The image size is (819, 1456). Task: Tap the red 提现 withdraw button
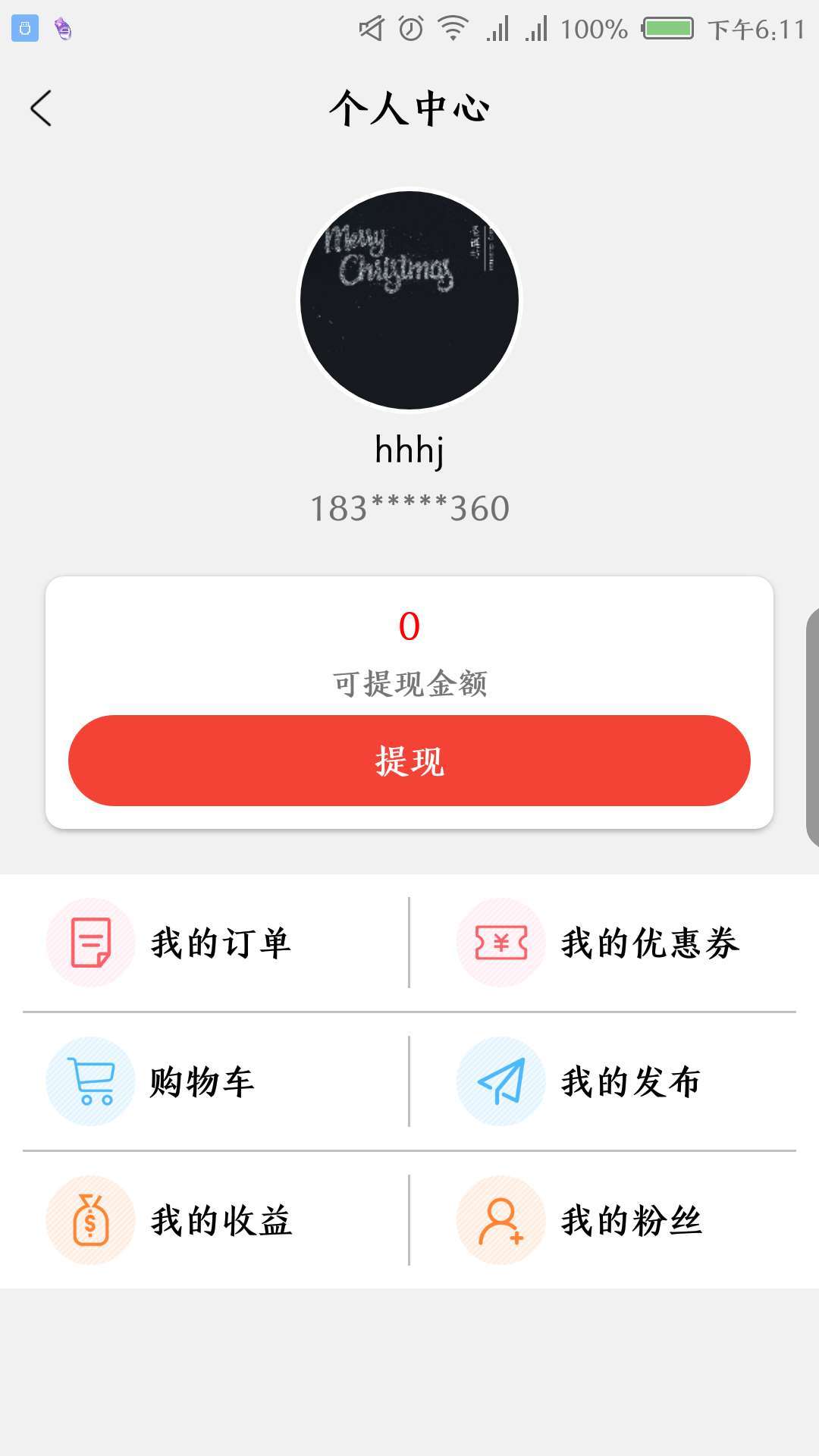click(x=409, y=761)
